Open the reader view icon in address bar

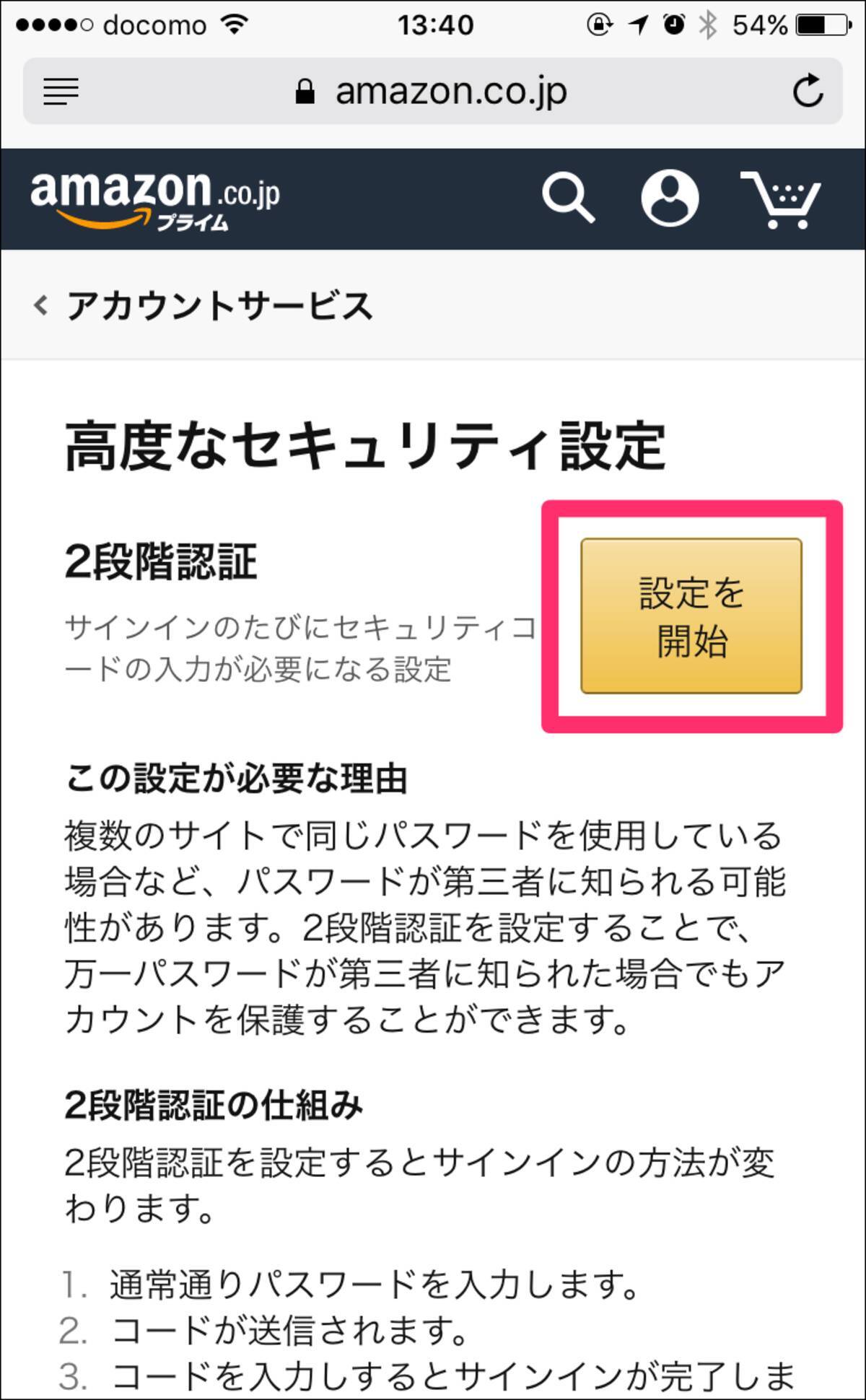61,92
